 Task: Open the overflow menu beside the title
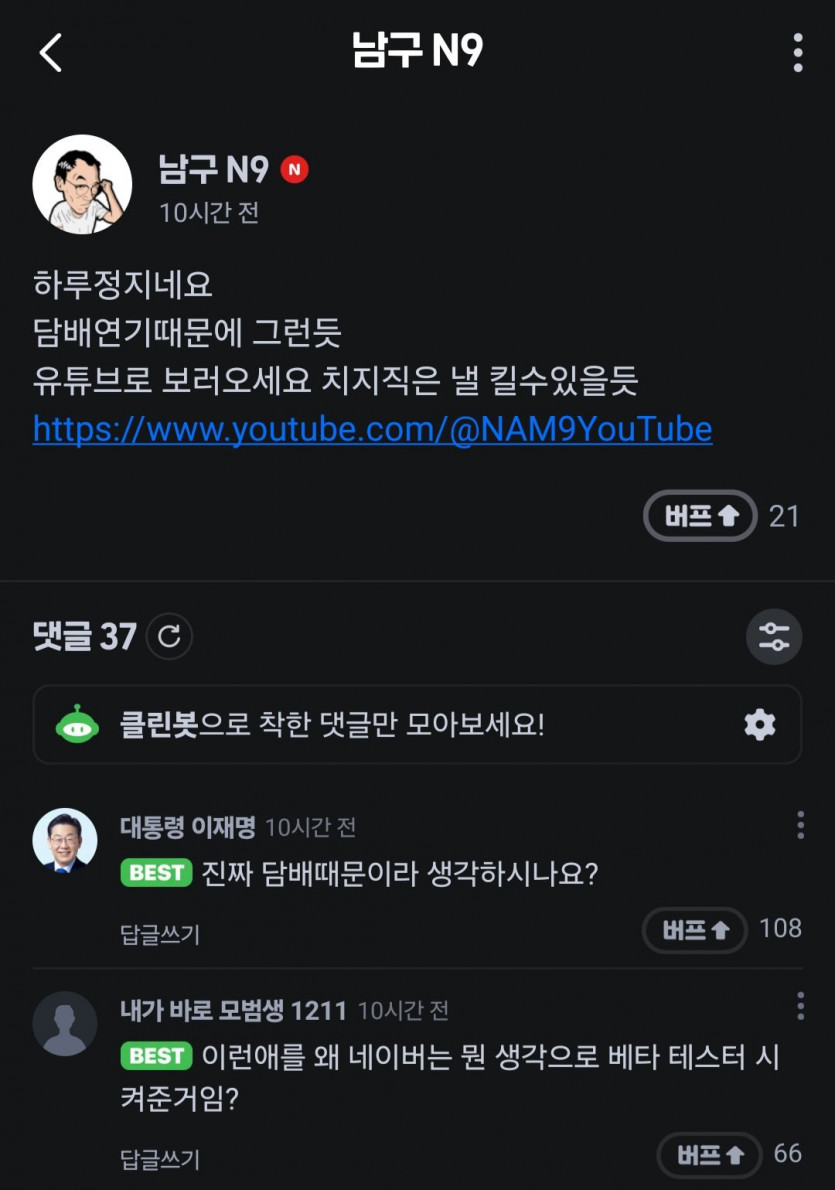point(797,53)
